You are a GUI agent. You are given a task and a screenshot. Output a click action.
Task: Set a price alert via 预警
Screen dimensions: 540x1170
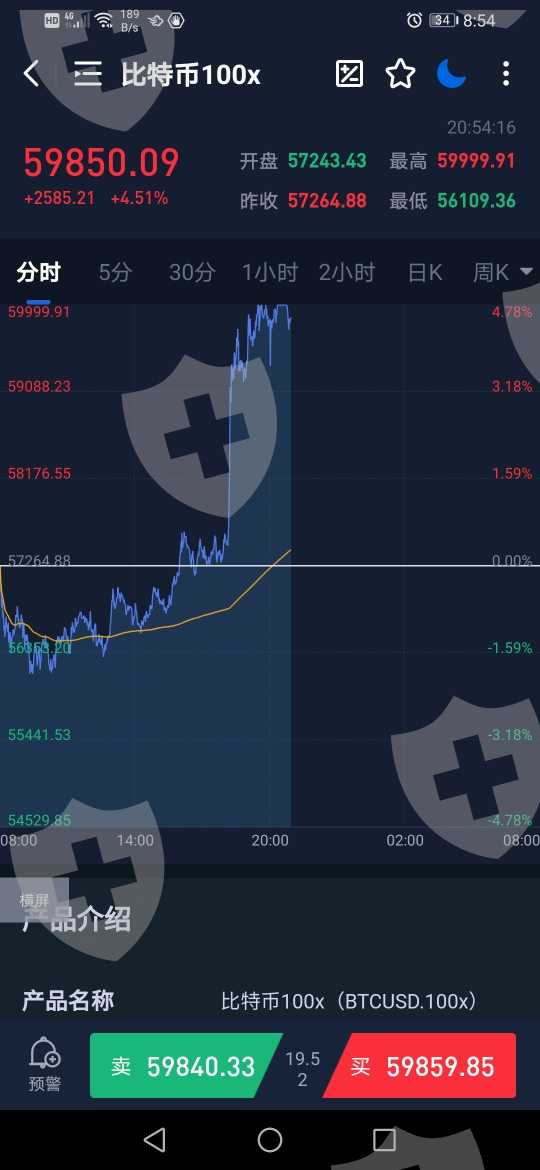pyautogui.click(x=45, y=1066)
